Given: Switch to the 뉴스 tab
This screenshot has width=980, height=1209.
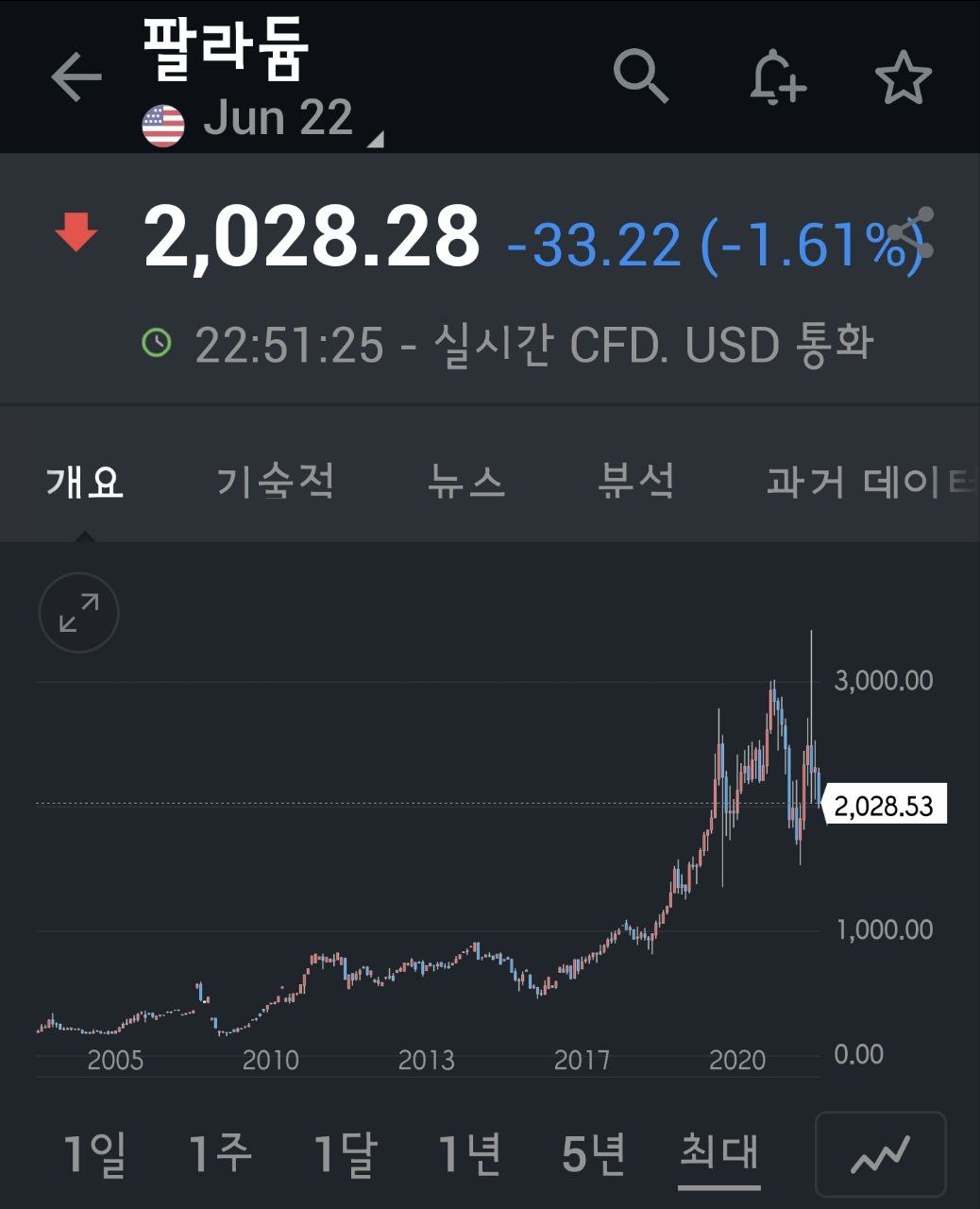Looking at the screenshot, I should (466, 482).
